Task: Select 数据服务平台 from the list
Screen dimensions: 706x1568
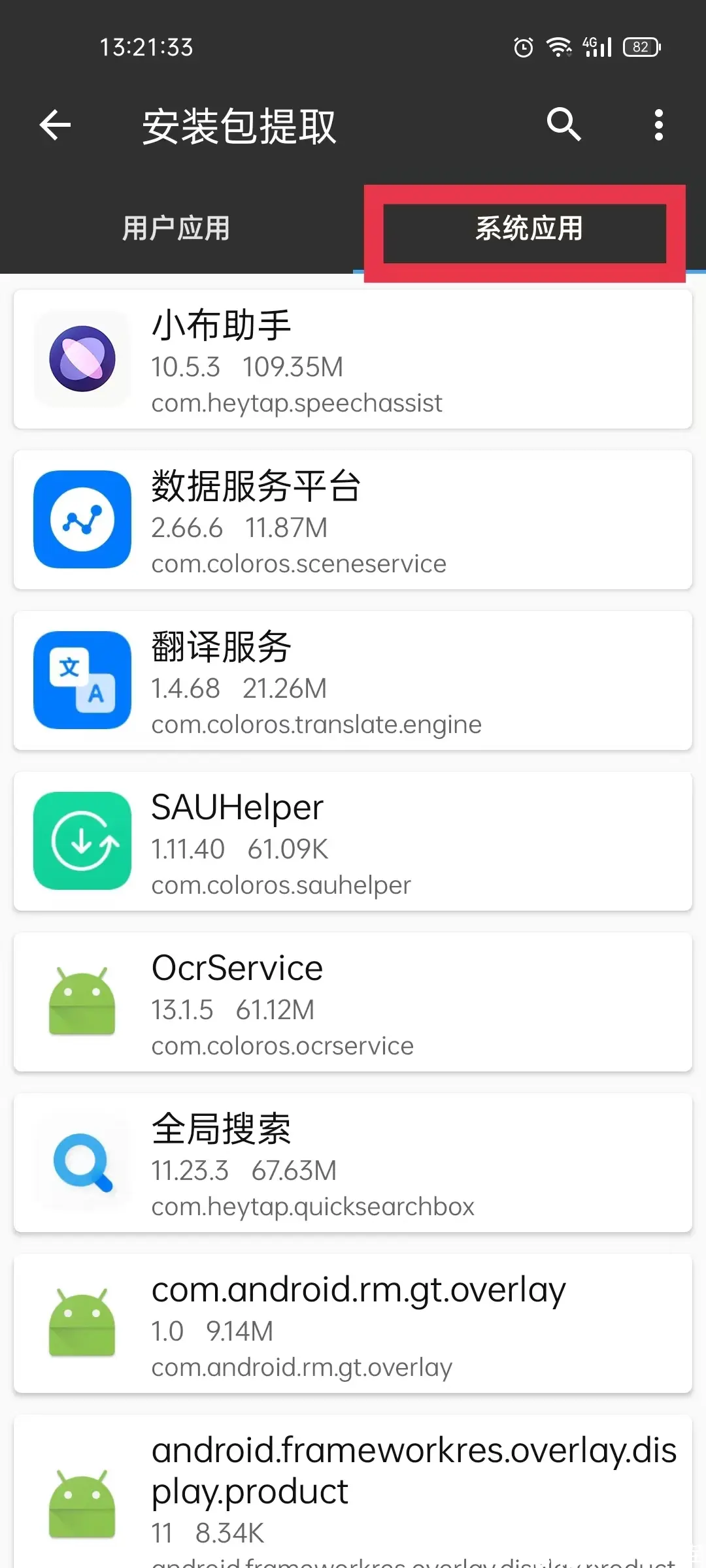Action: (353, 520)
